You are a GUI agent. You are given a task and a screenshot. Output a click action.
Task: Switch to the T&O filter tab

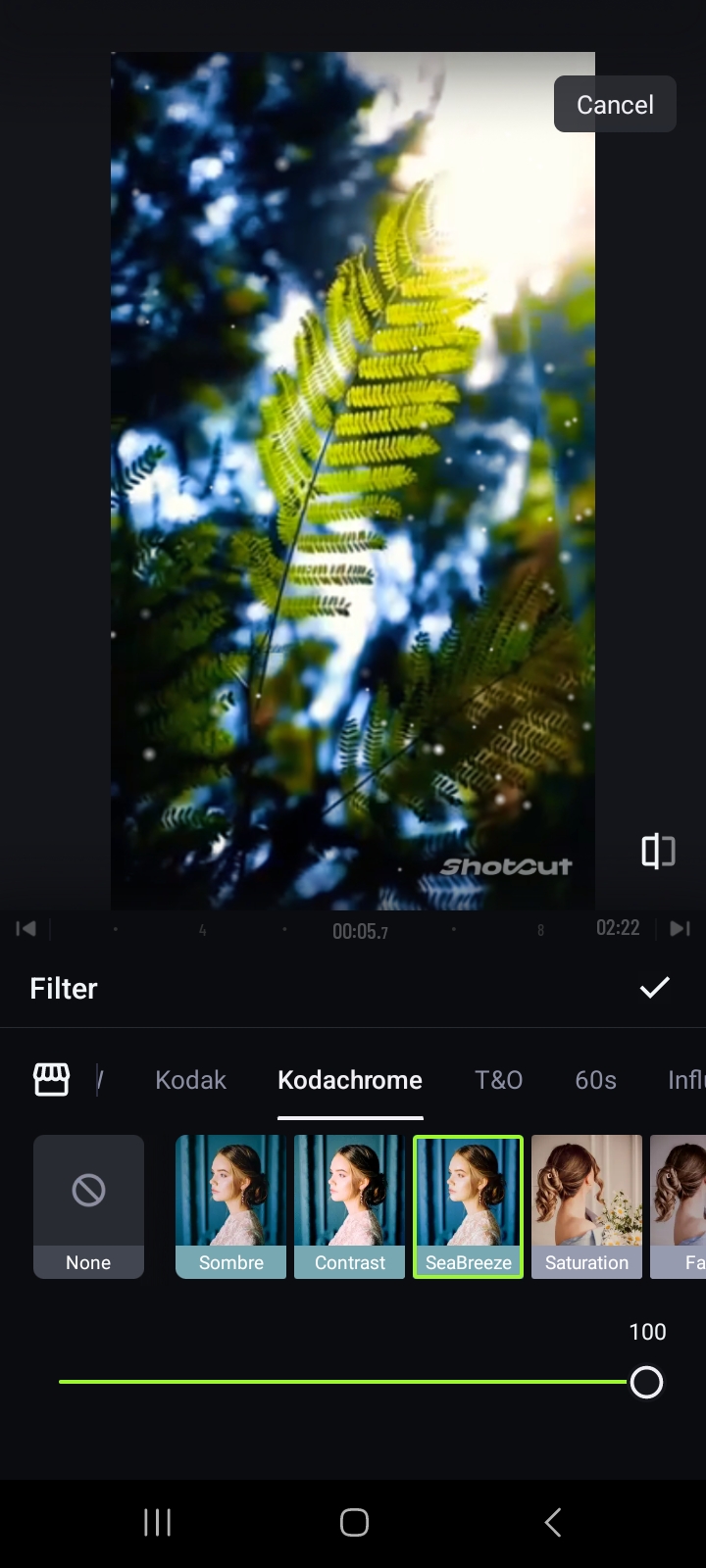498,1080
